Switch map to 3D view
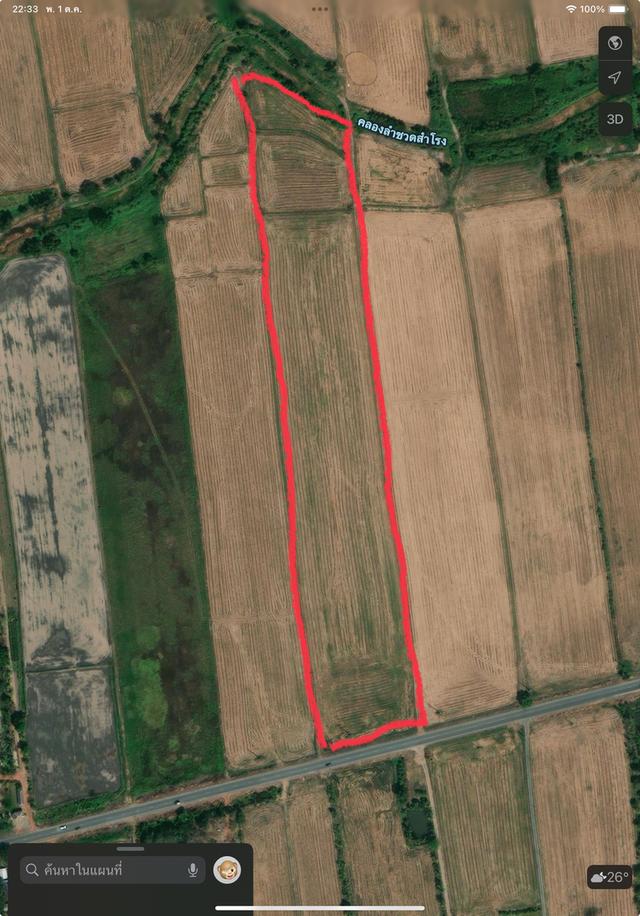The width and height of the screenshot is (640, 916). click(x=616, y=118)
